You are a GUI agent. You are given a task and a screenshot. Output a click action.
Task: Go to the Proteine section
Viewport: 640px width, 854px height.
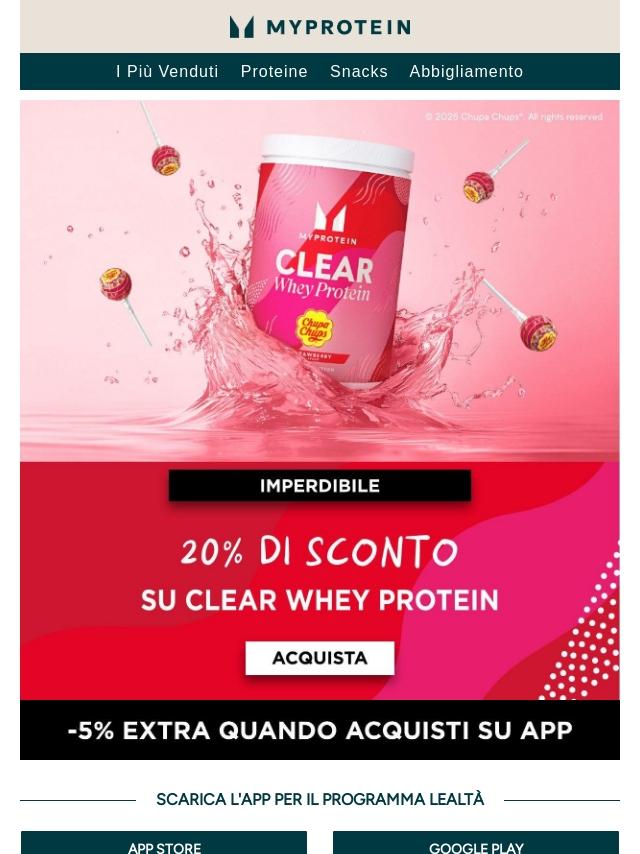274,72
